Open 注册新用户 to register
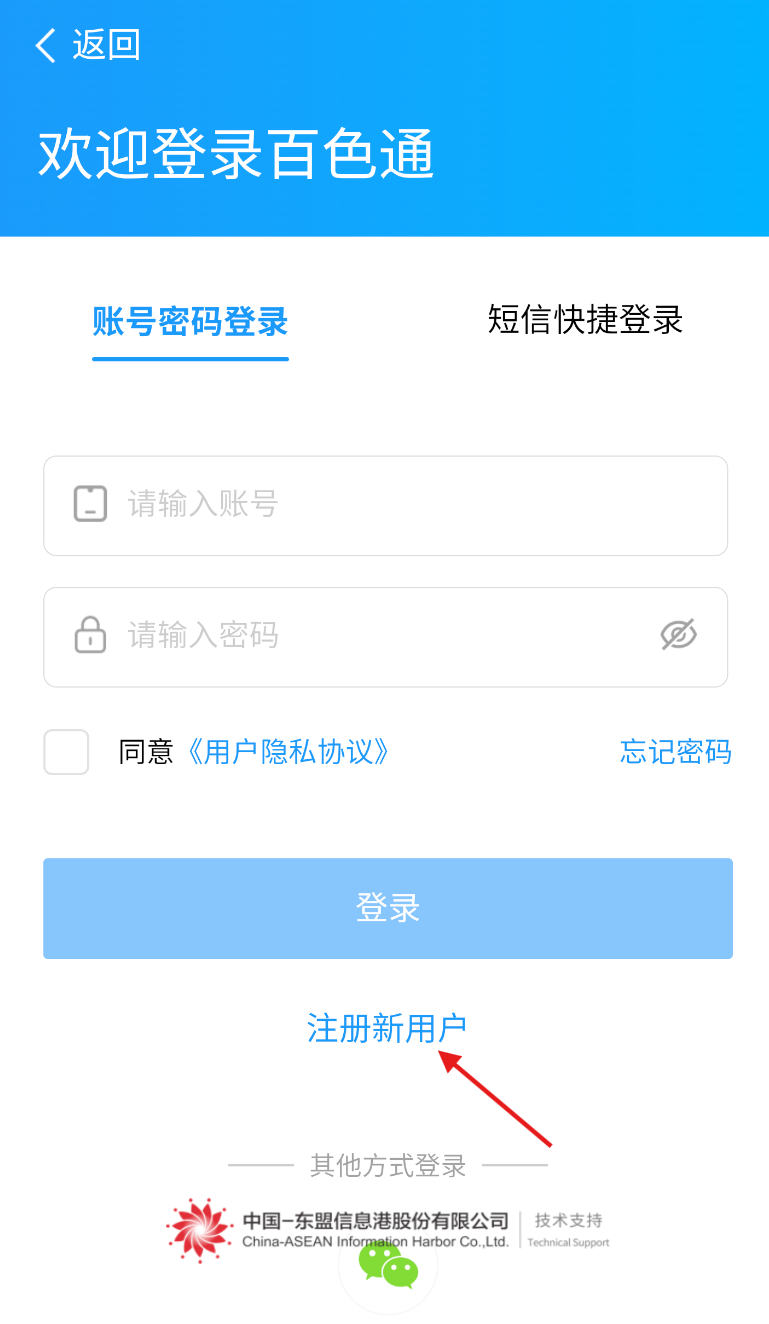This screenshot has height=1324, width=769. pyautogui.click(x=387, y=1028)
